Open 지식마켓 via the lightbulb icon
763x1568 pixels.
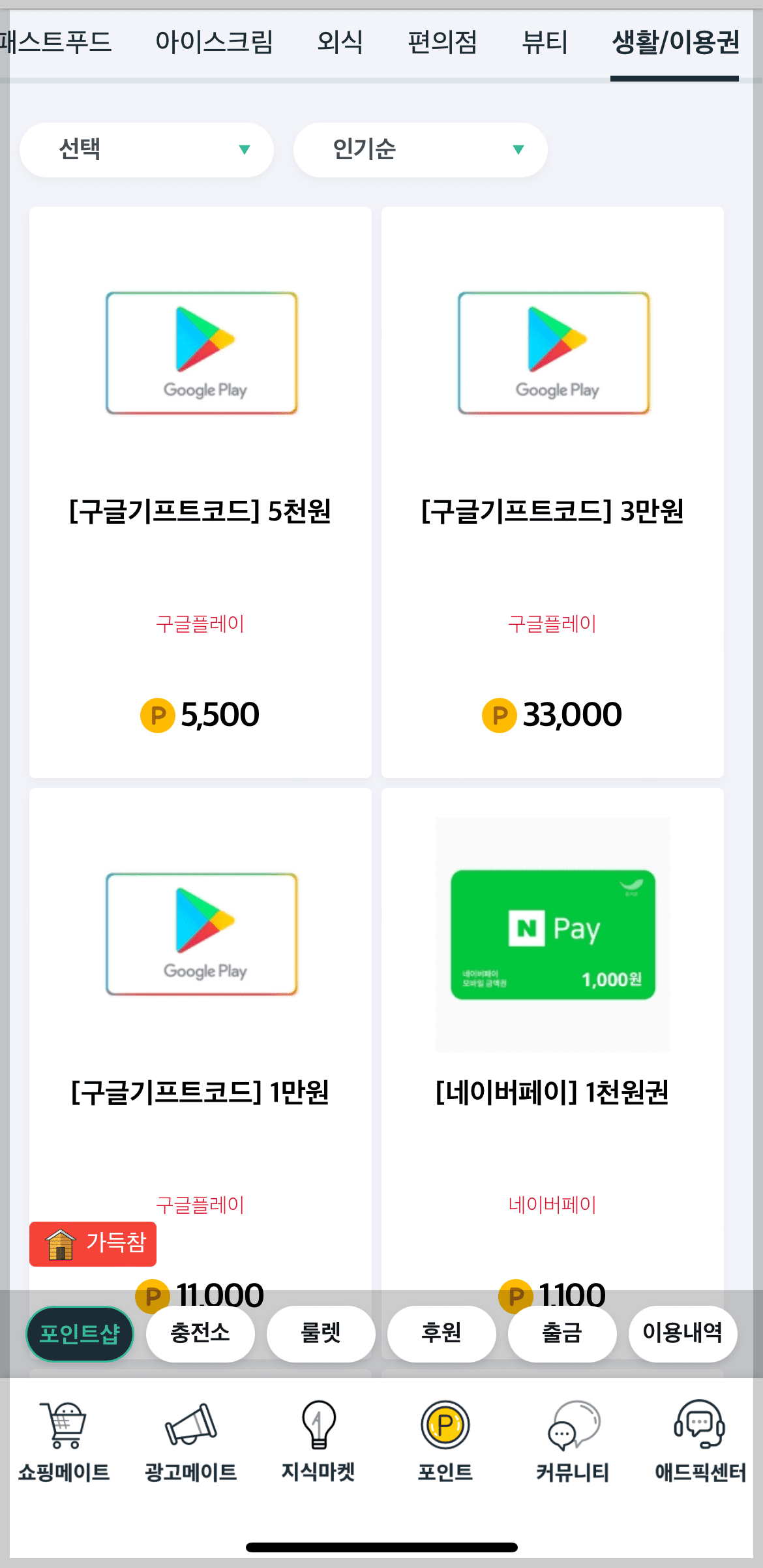(318, 1425)
